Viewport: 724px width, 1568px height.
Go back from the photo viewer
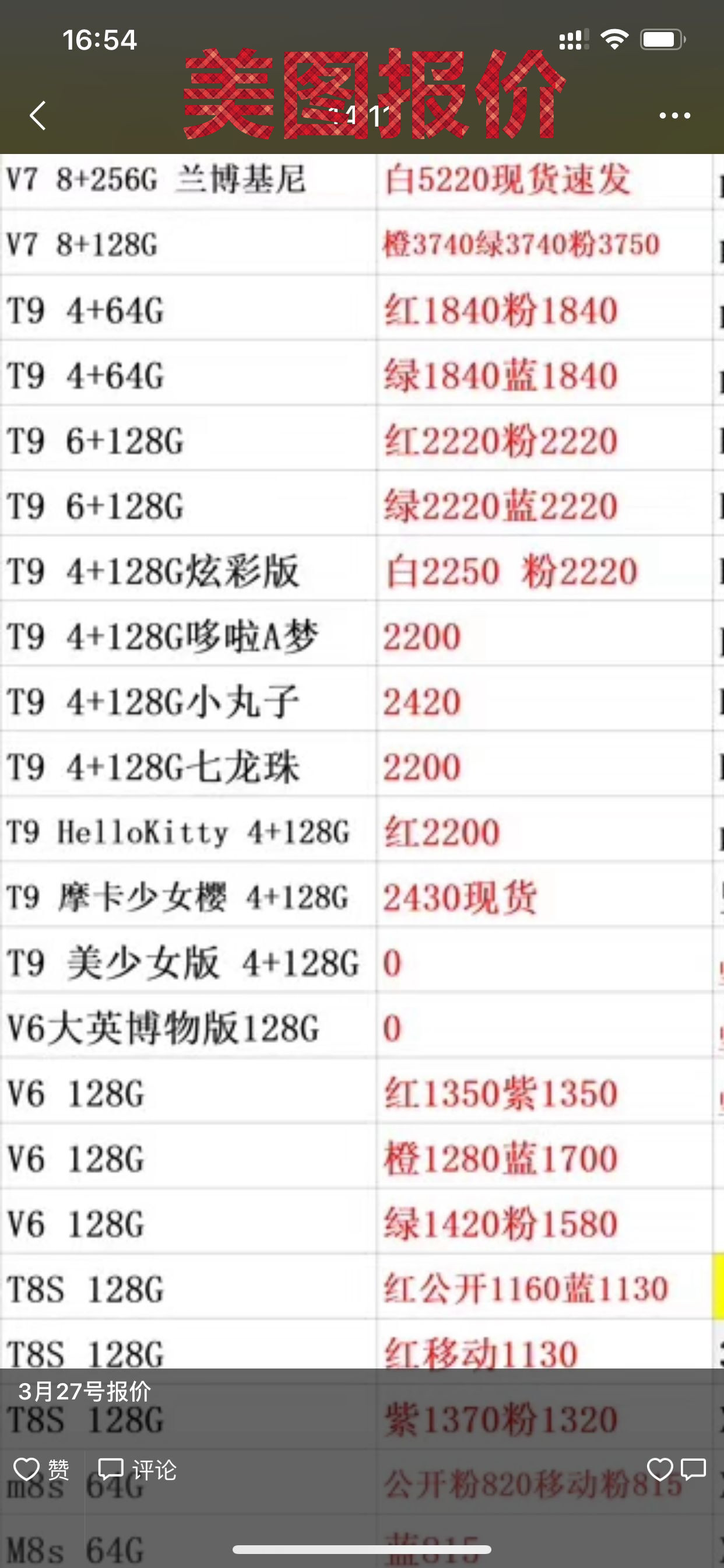(38, 115)
